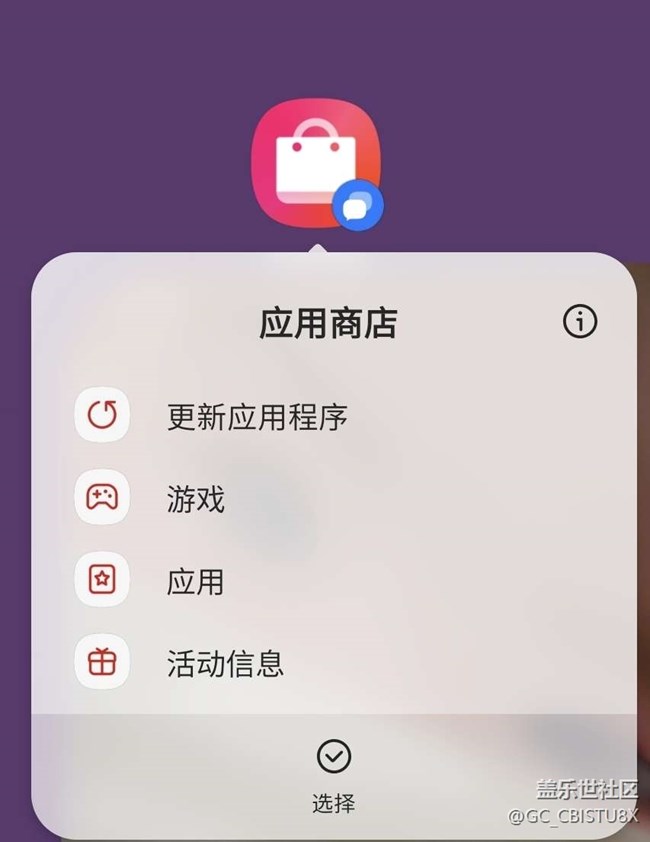This screenshot has height=842, width=650.
Task: Open the app info icon
Action: [x=580, y=322]
